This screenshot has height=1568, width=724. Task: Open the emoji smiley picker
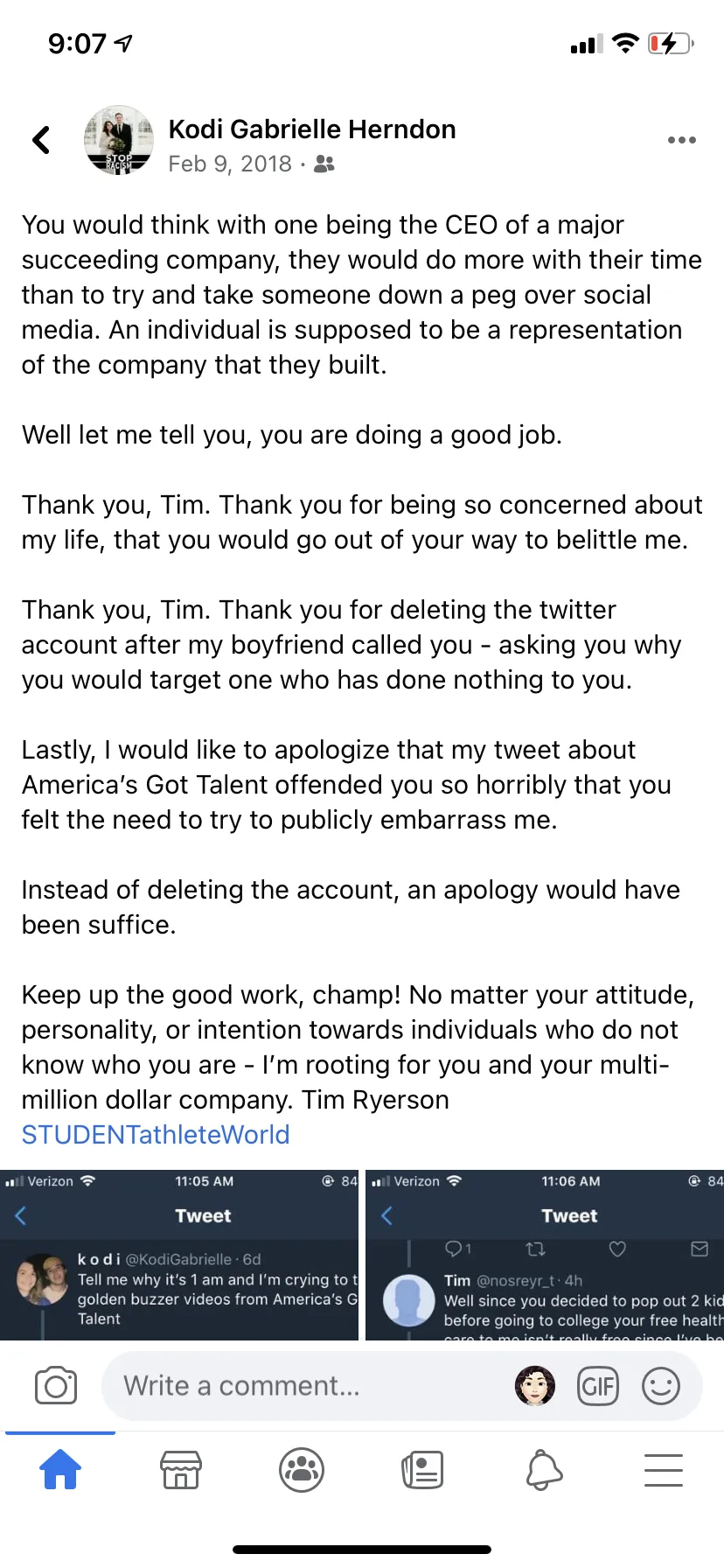[661, 1386]
